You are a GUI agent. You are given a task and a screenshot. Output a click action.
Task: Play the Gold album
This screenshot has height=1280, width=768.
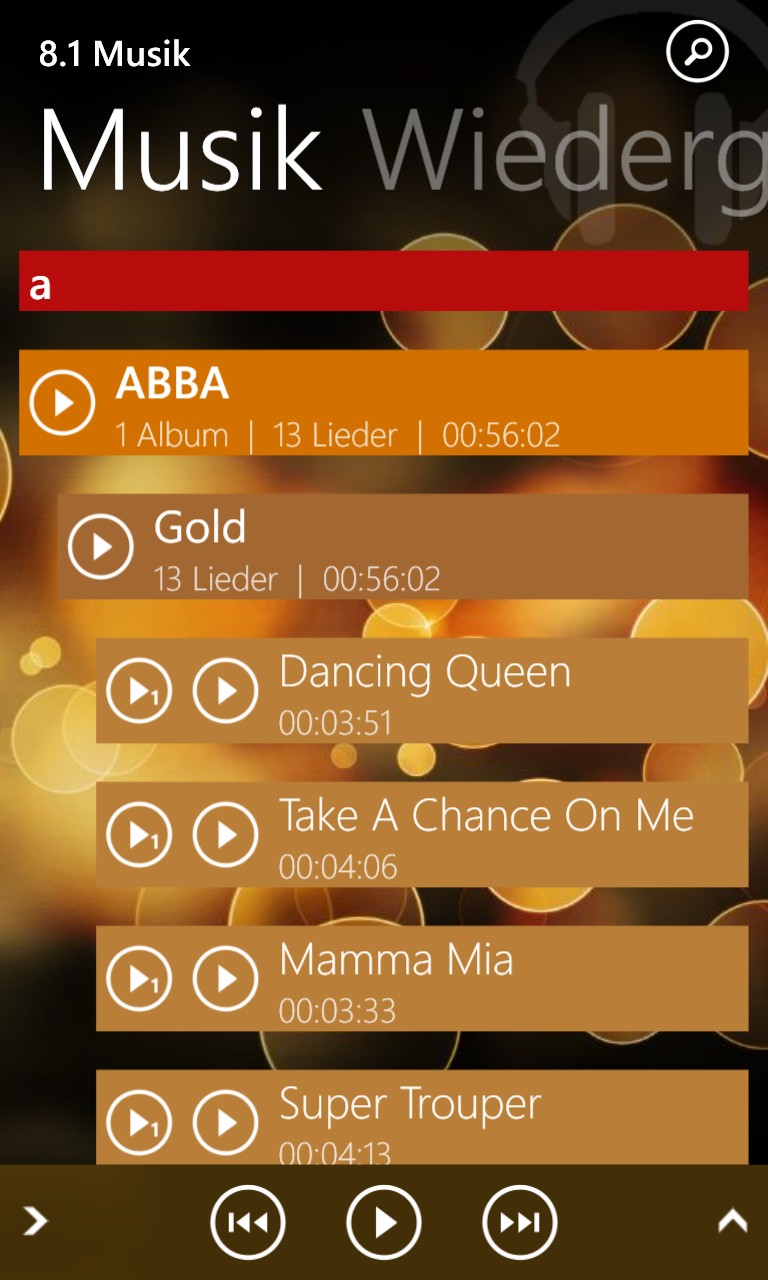click(101, 547)
